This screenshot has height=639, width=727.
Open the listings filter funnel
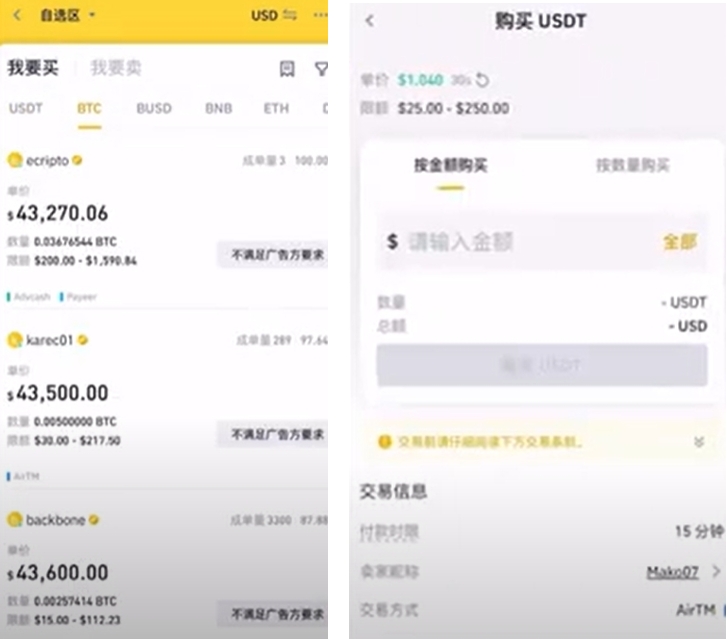321,69
